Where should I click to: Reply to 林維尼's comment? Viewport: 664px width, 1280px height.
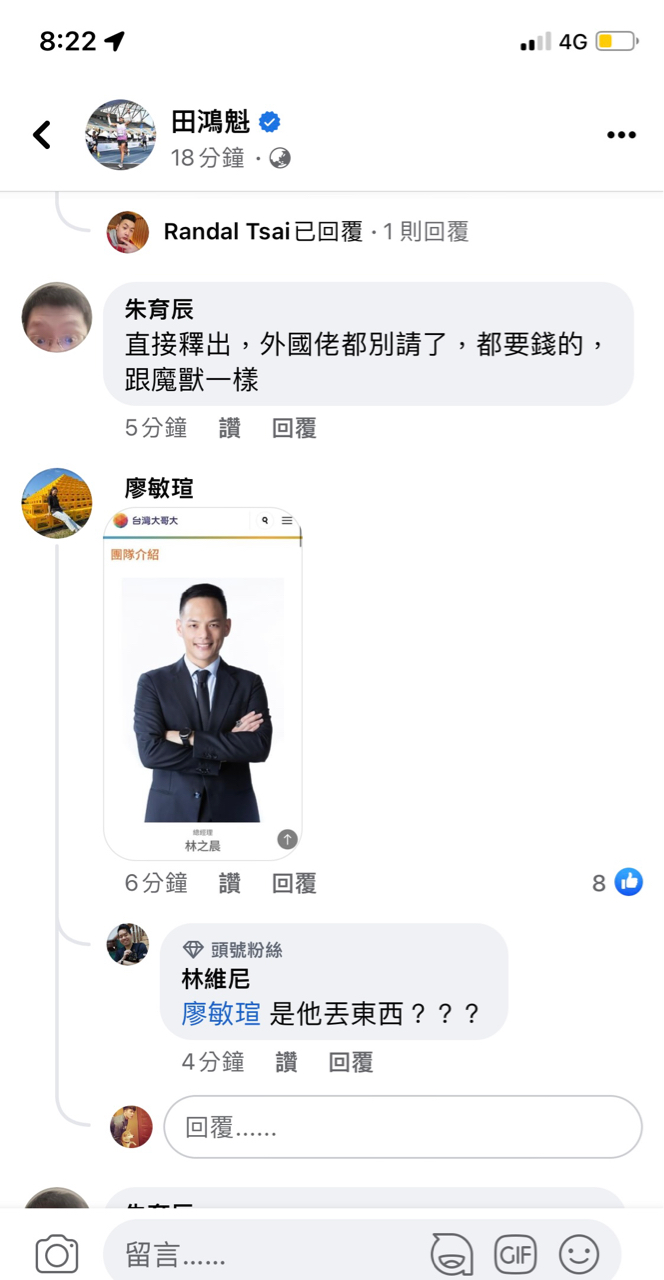tap(351, 1062)
